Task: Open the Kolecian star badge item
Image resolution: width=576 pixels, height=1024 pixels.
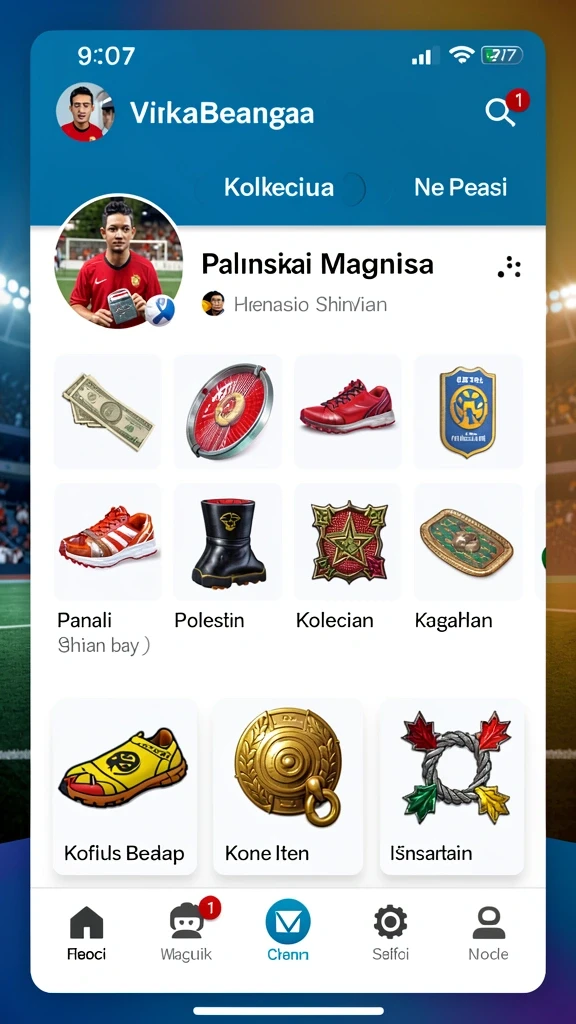Action: coord(348,542)
